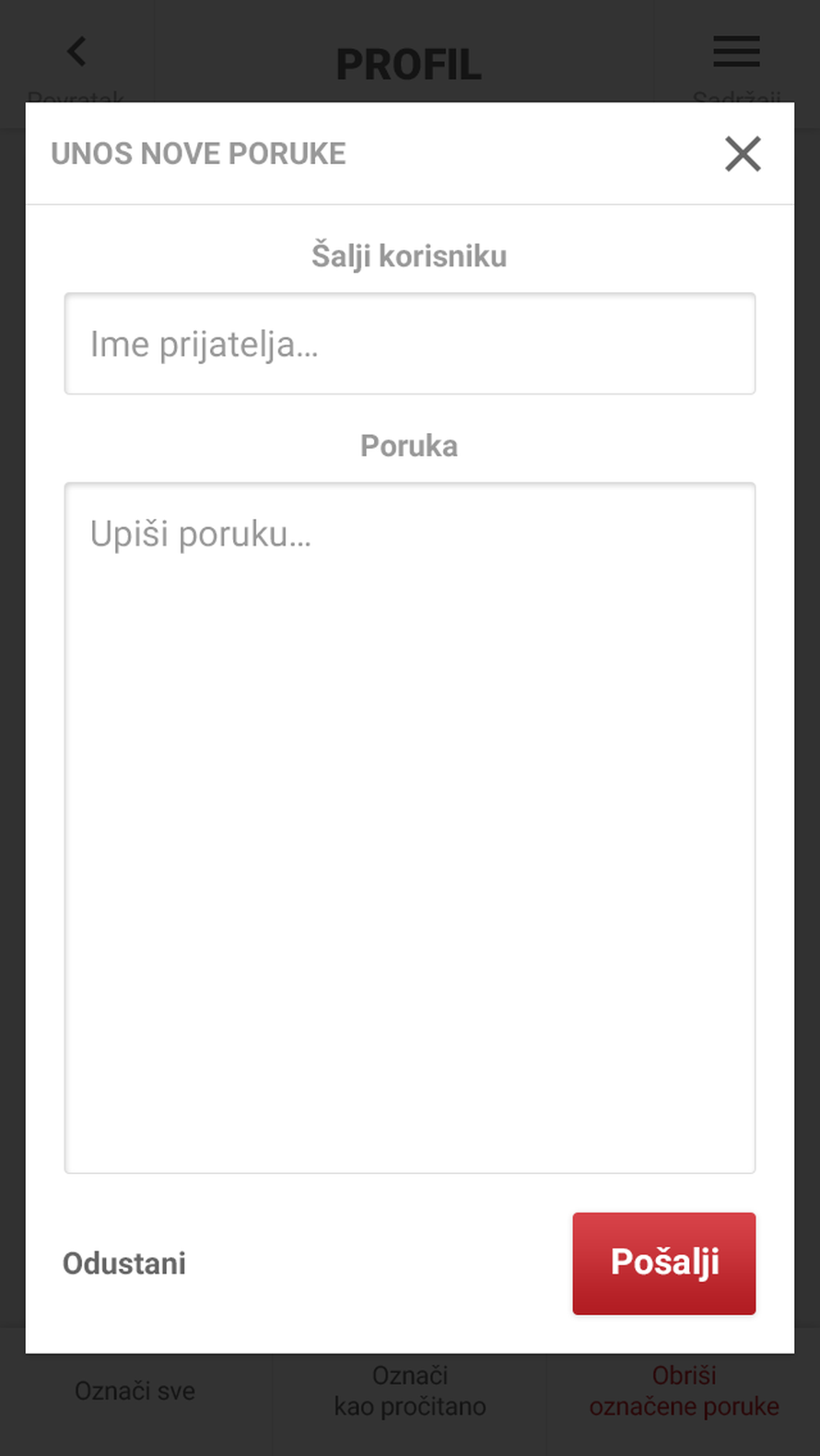The height and width of the screenshot is (1456, 820).
Task: Tap the Povratak back arrow icon
Action: click(x=76, y=53)
